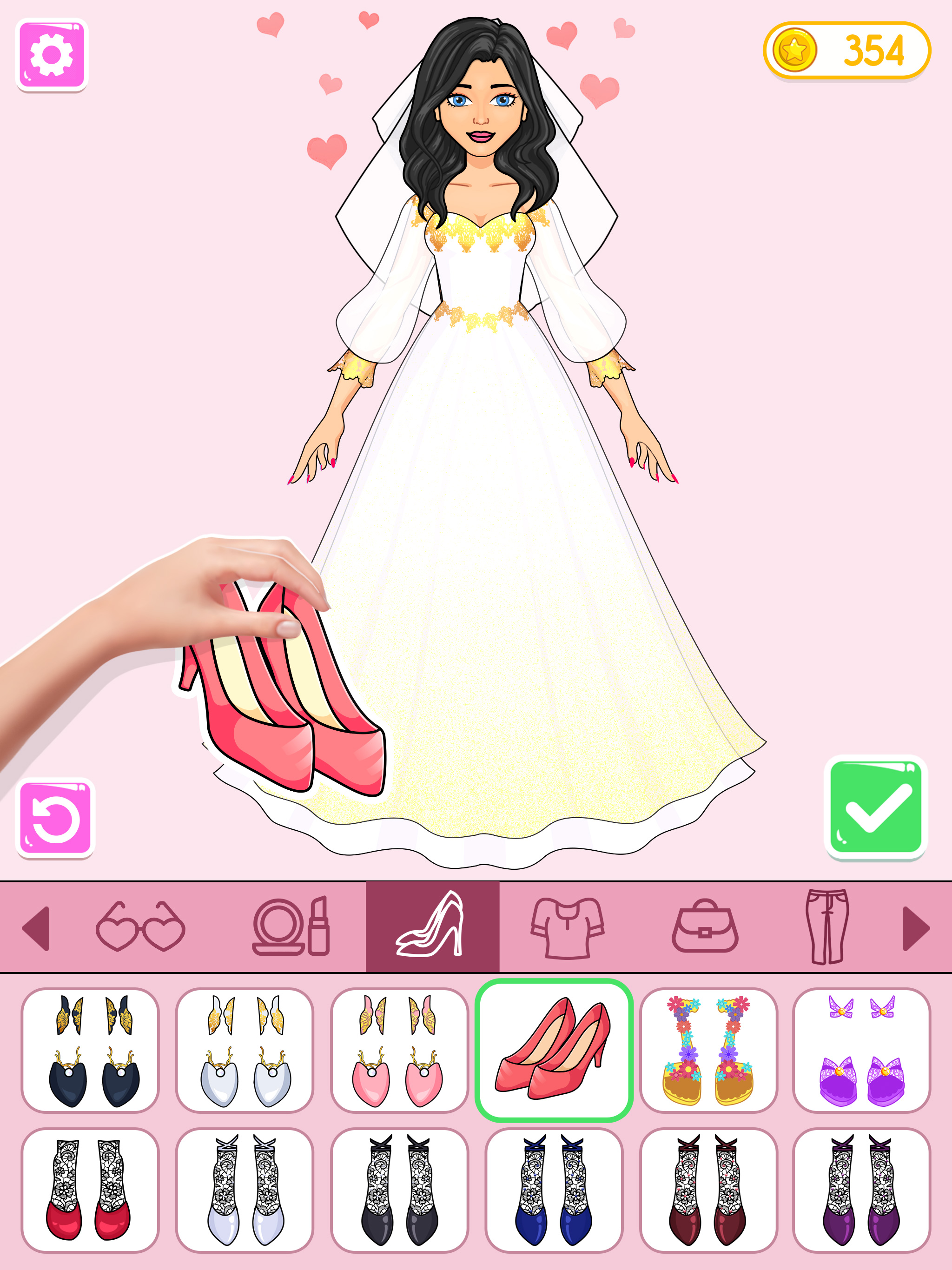This screenshot has width=952, height=1270.
Task: Show previous categories with the left arrow
Action: point(36,928)
